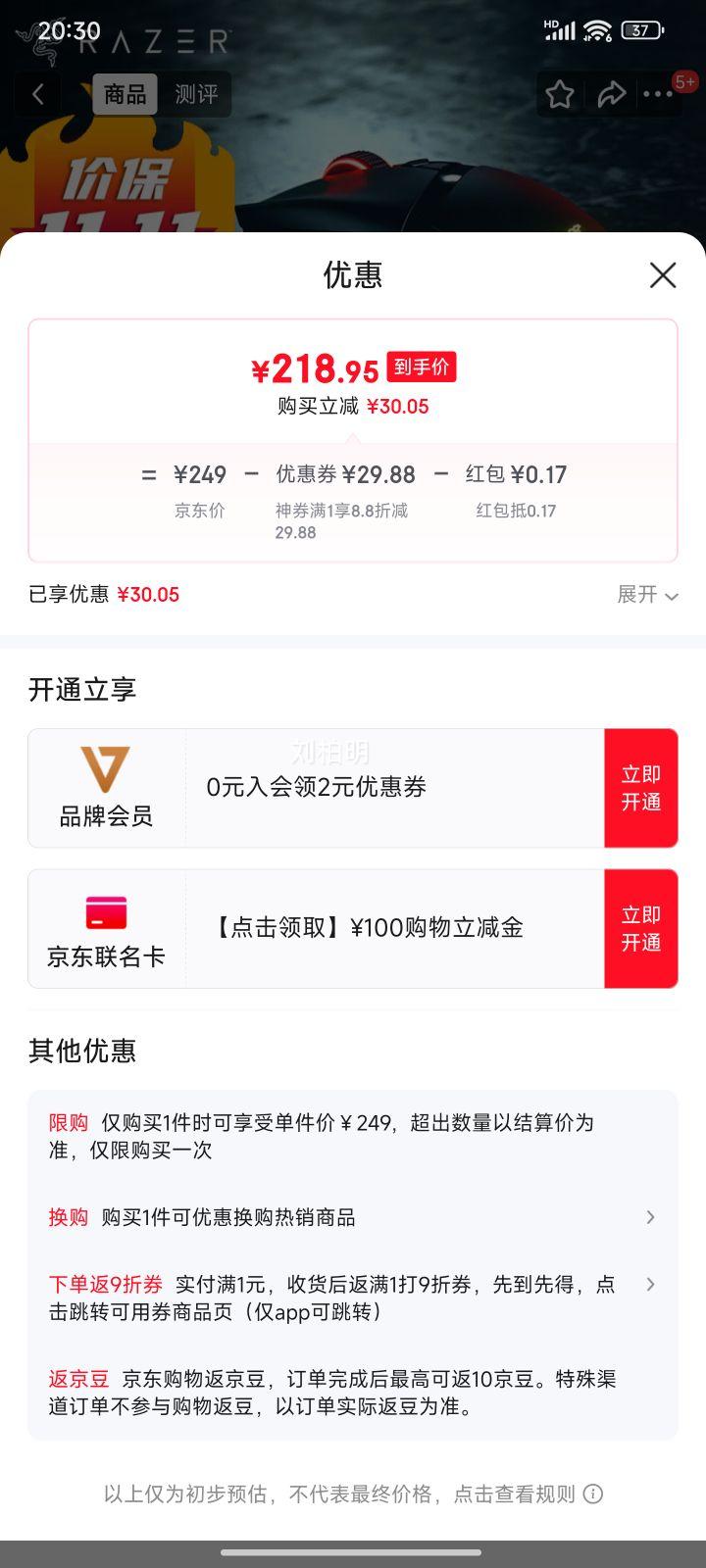Tap 立即开通 for 京东联名卡
This screenshot has width=706, height=1568.
pyautogui.click(x=640, y=928)
